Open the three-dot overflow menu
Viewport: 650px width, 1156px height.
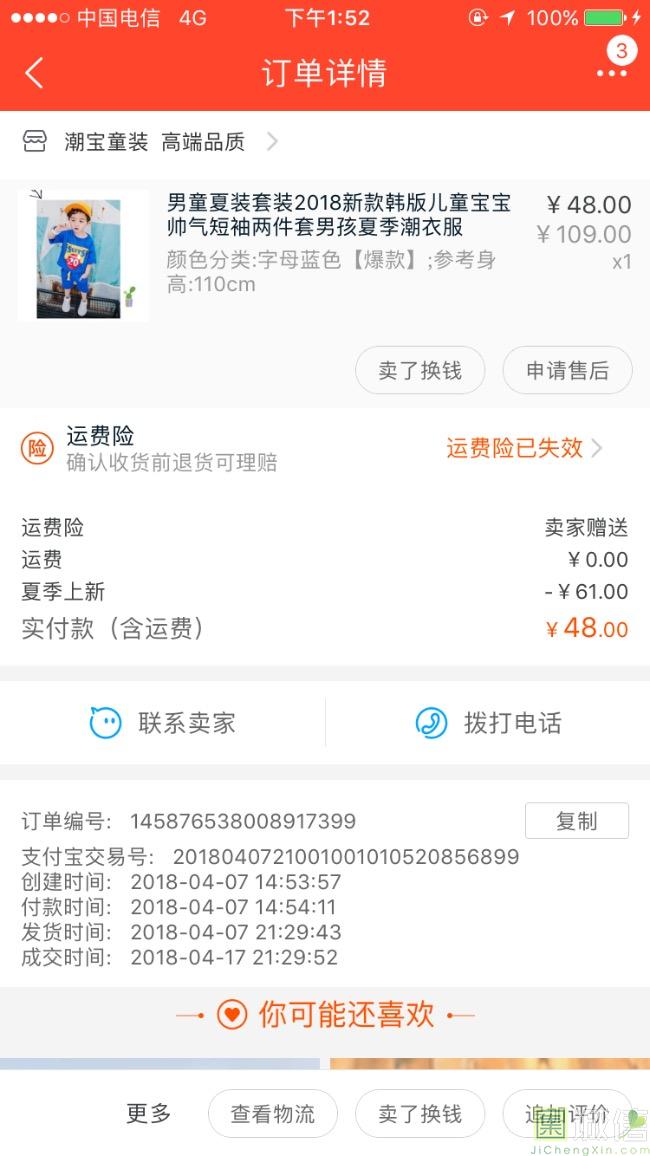coord(611,73)
